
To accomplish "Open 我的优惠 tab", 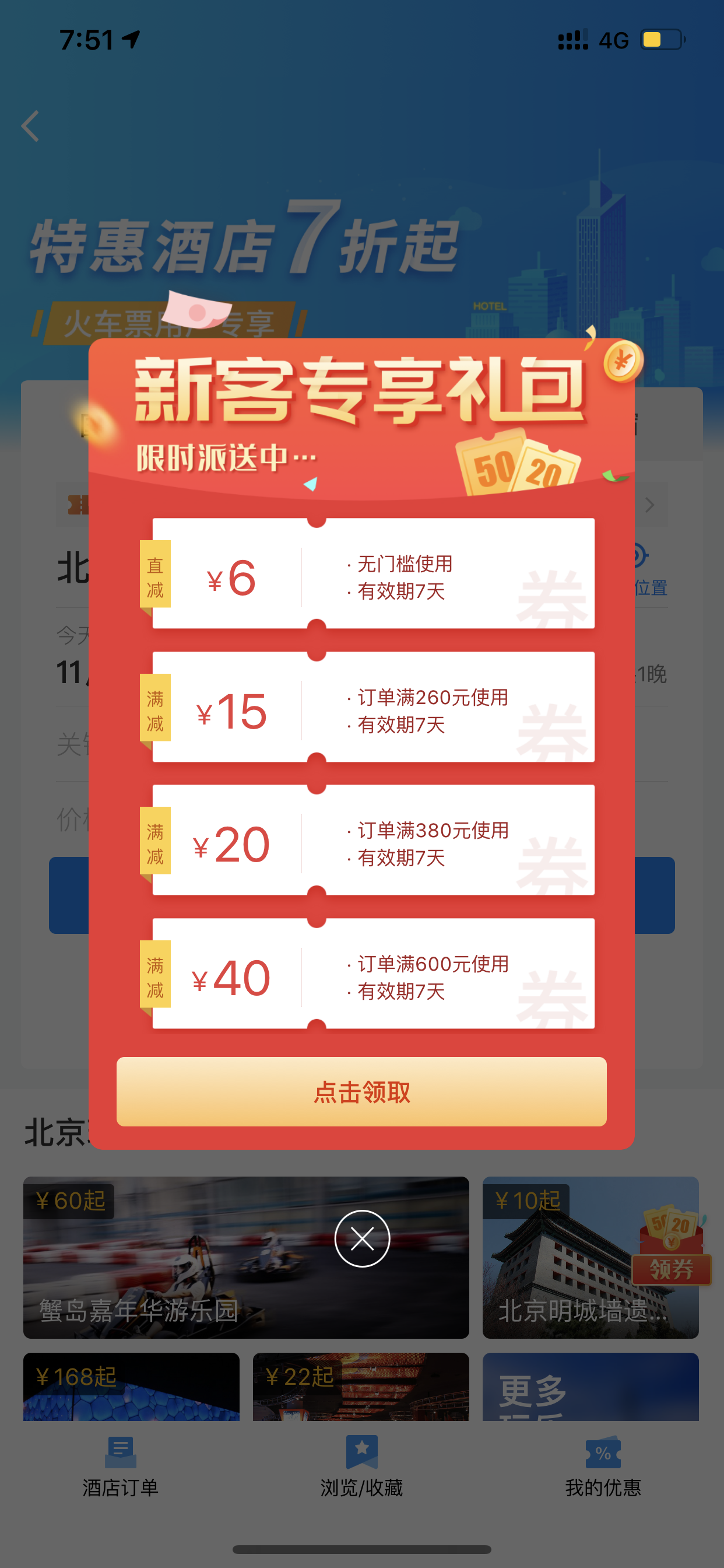I will [603, 1466].
